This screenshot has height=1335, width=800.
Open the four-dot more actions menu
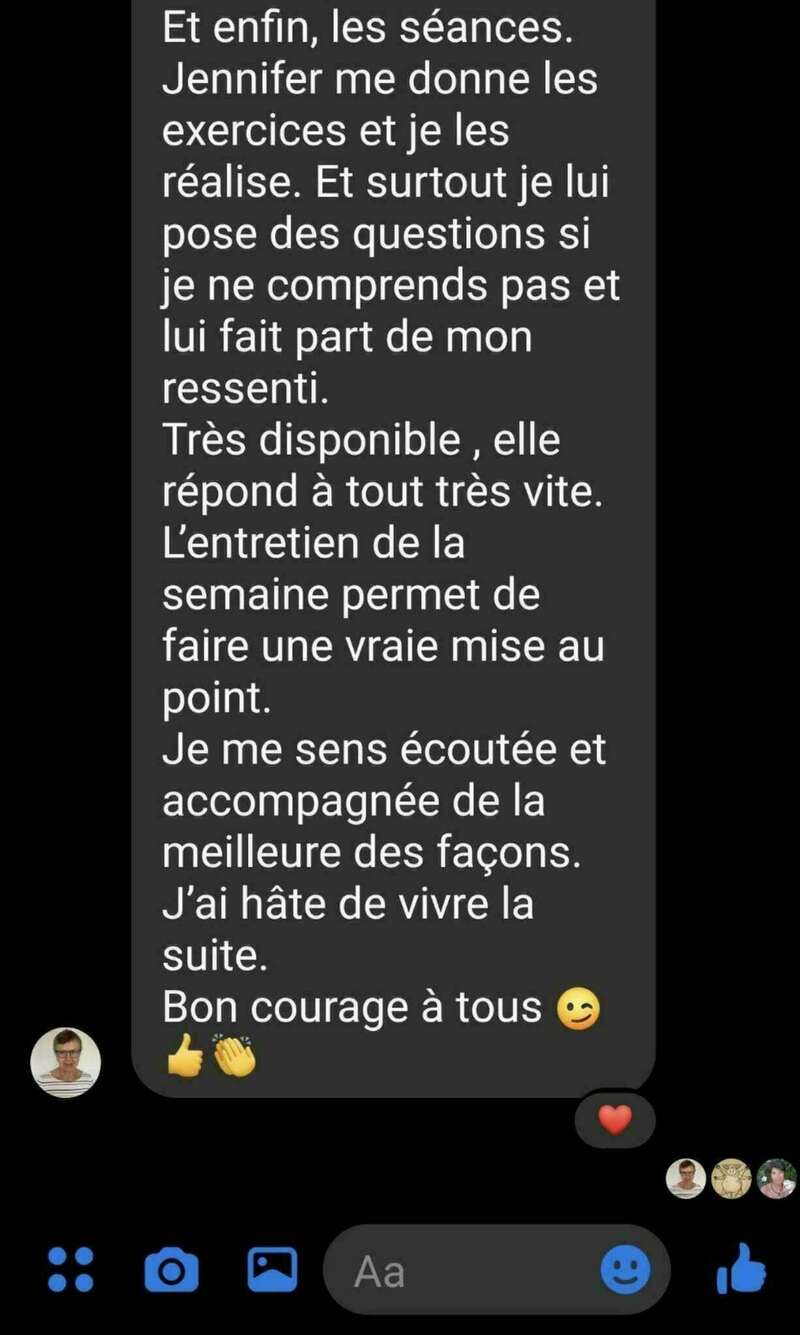71,1269
